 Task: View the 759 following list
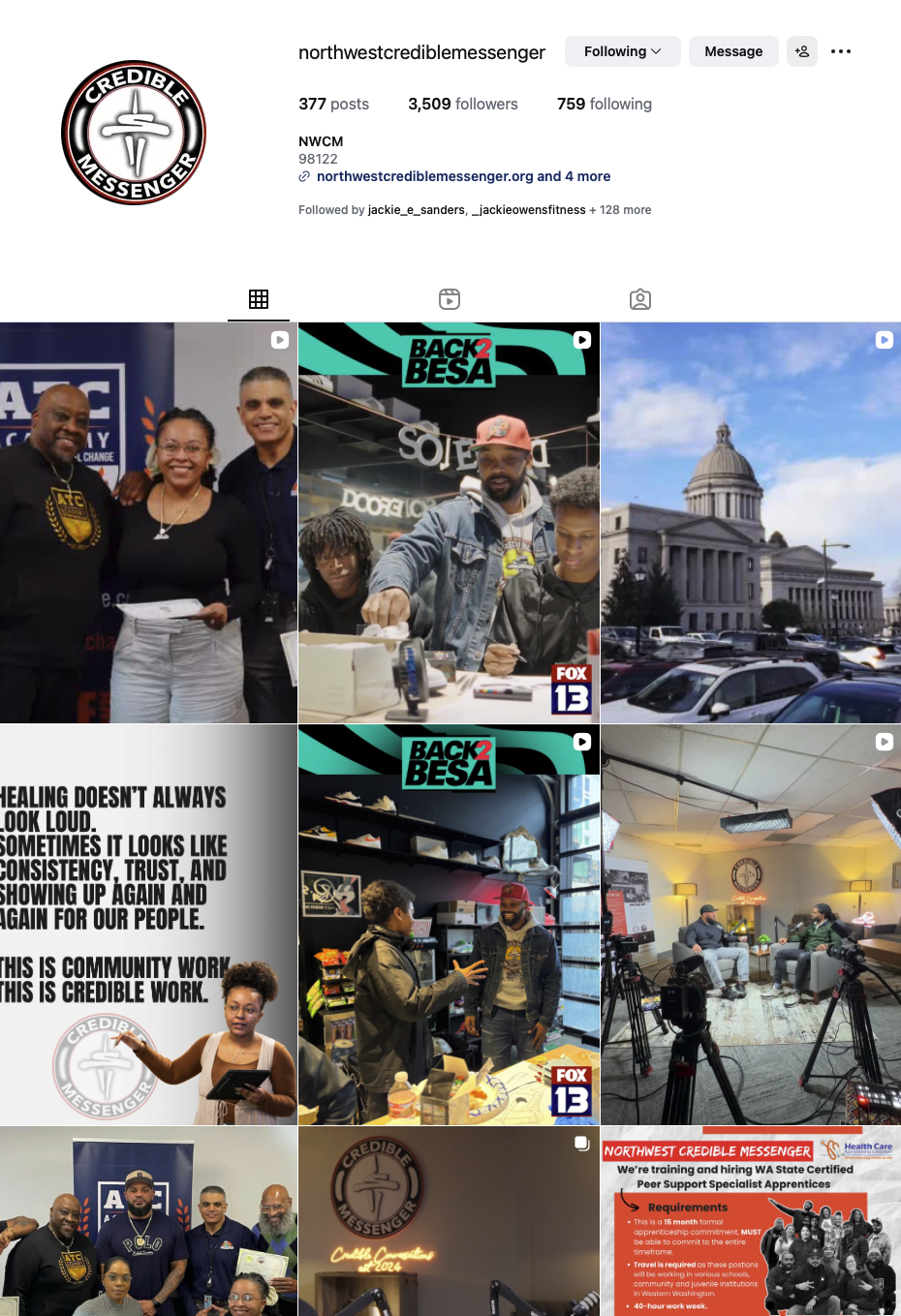tap(604, 104)
